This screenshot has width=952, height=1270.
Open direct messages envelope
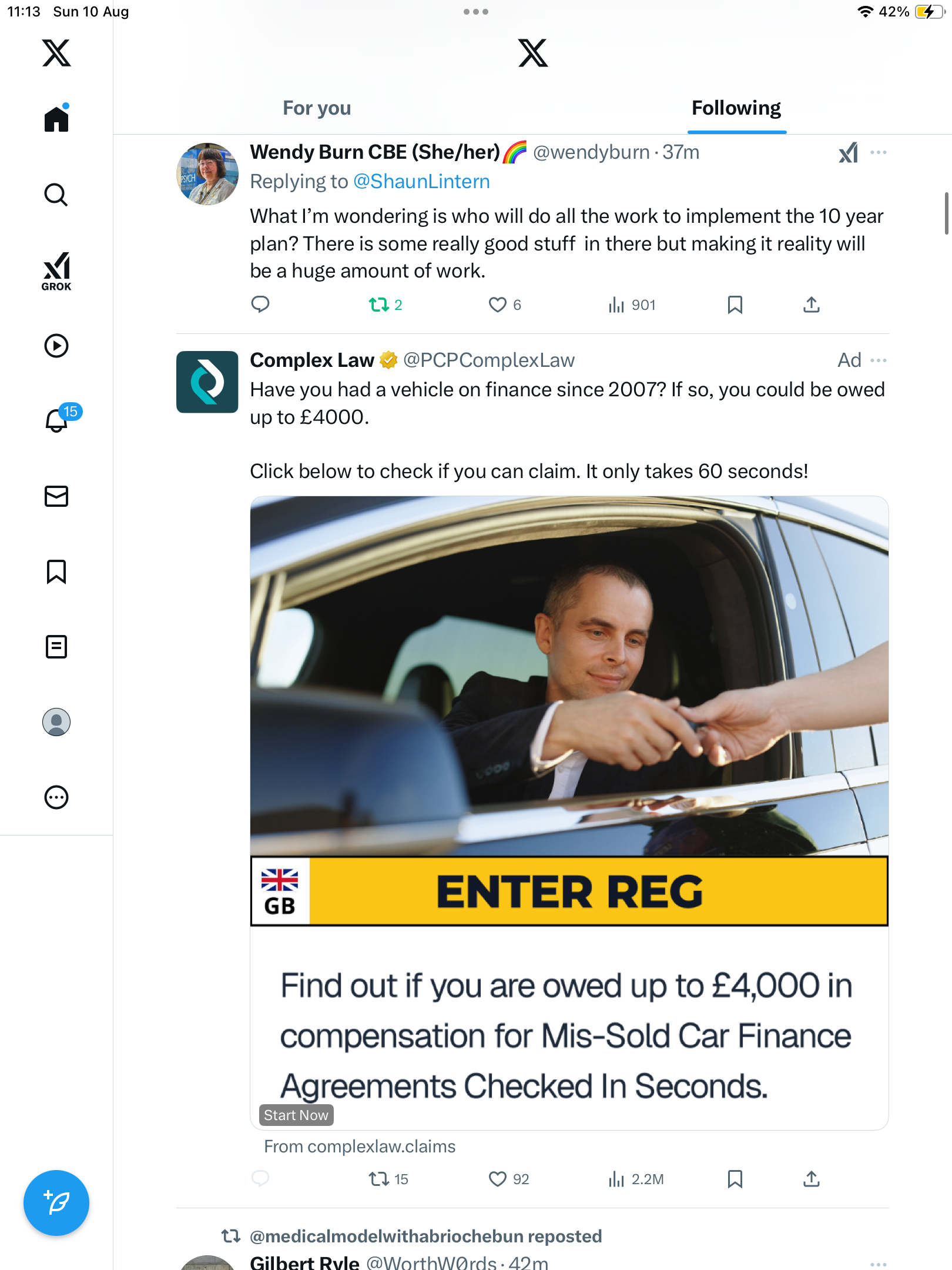(x=56, y=496)
